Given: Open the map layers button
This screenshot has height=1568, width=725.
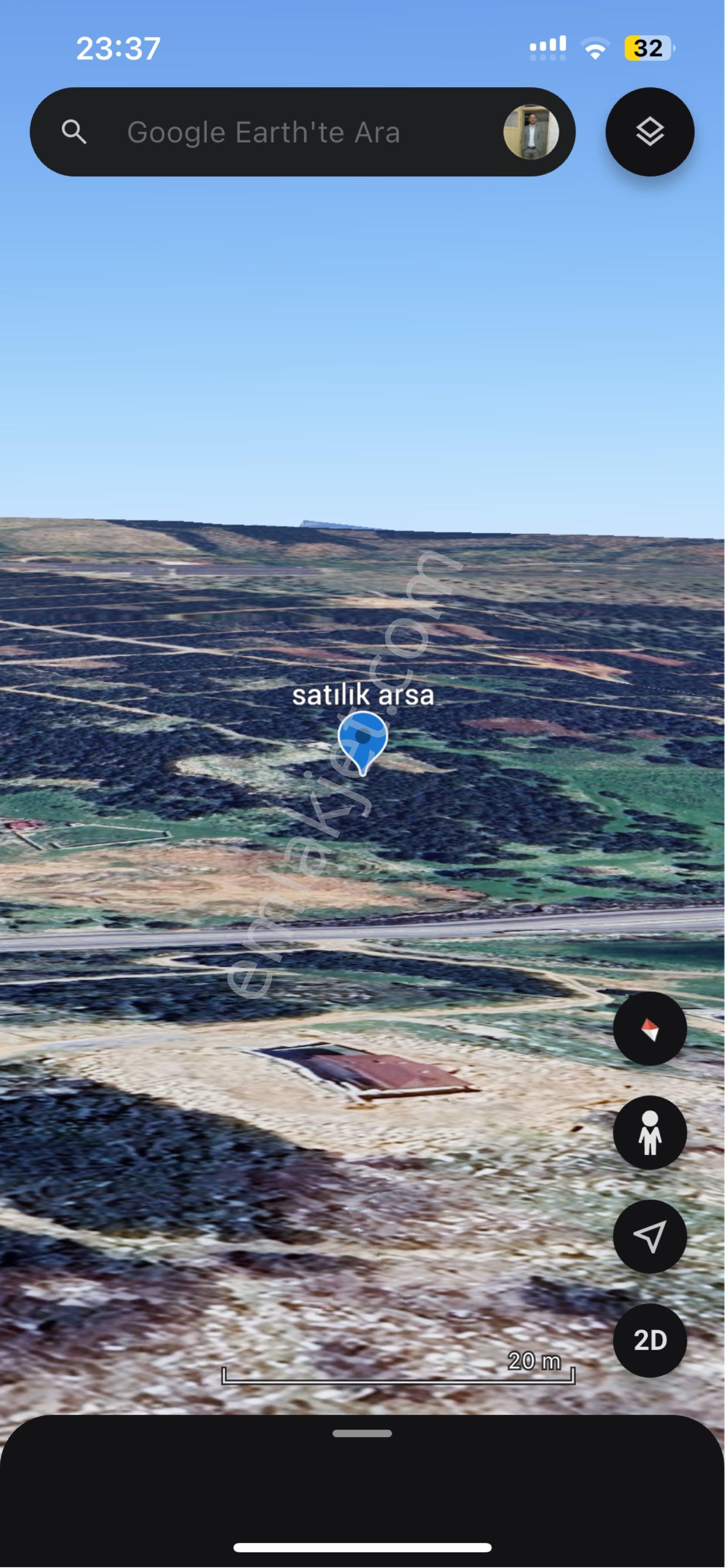Looking at the screenshot, I should click(650, 132).
